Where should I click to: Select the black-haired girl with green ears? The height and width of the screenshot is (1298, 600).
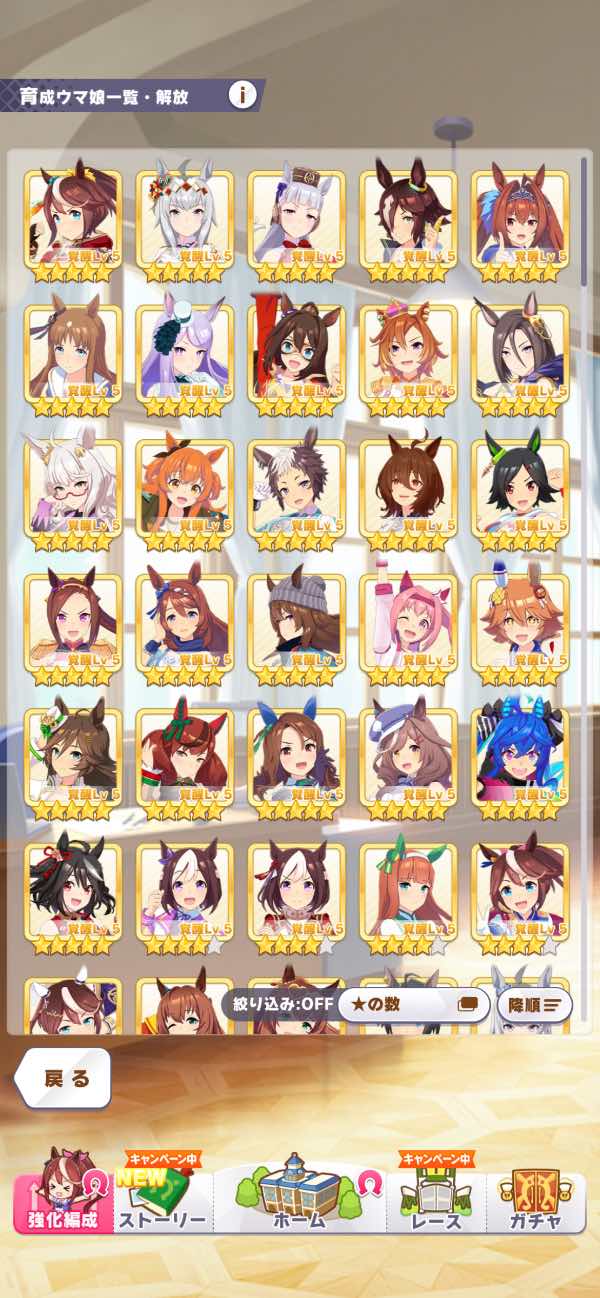(x=519, y=487)
